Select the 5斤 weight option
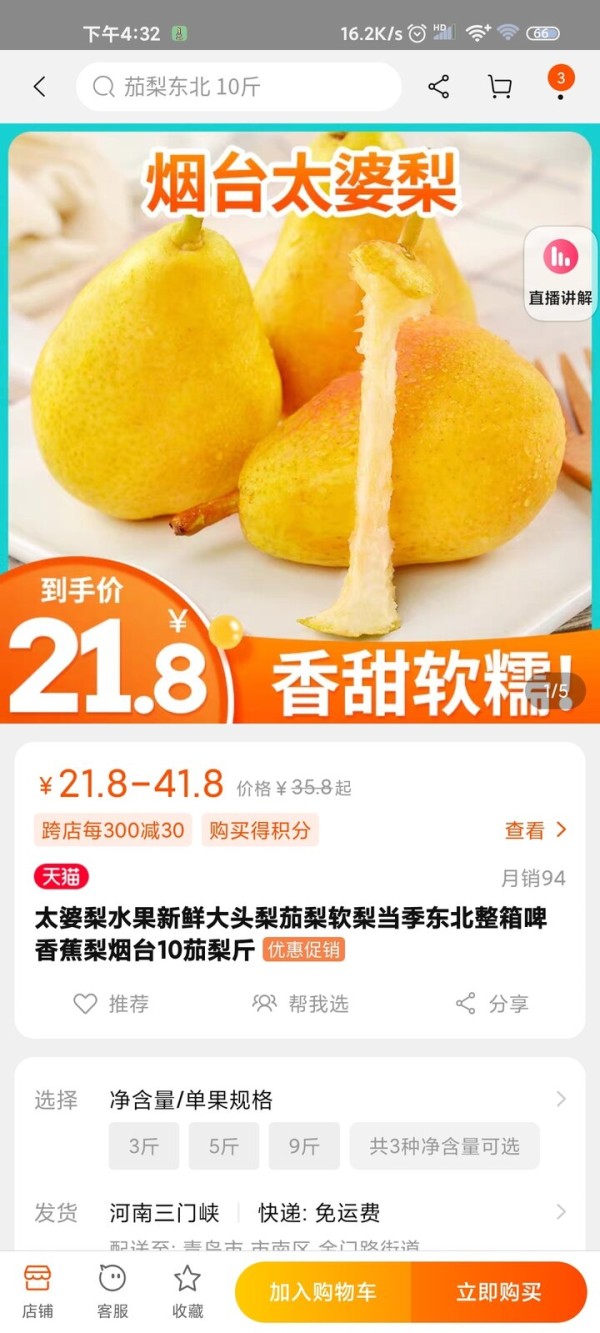 [224, 1146]
